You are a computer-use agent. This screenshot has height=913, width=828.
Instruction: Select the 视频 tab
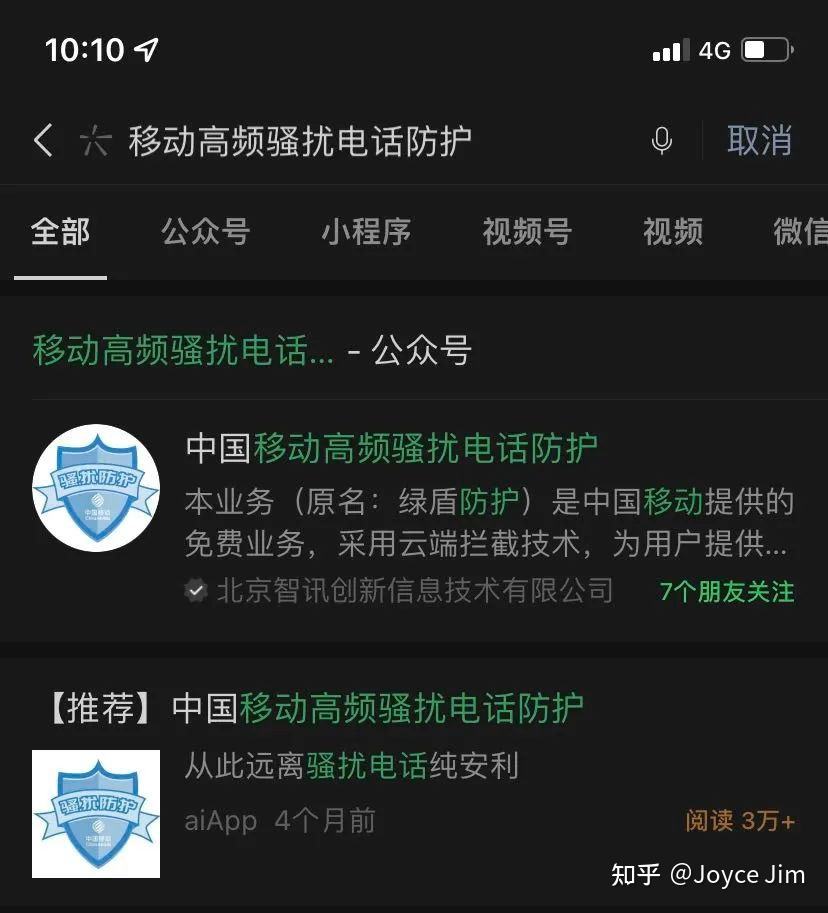point(671,232)
